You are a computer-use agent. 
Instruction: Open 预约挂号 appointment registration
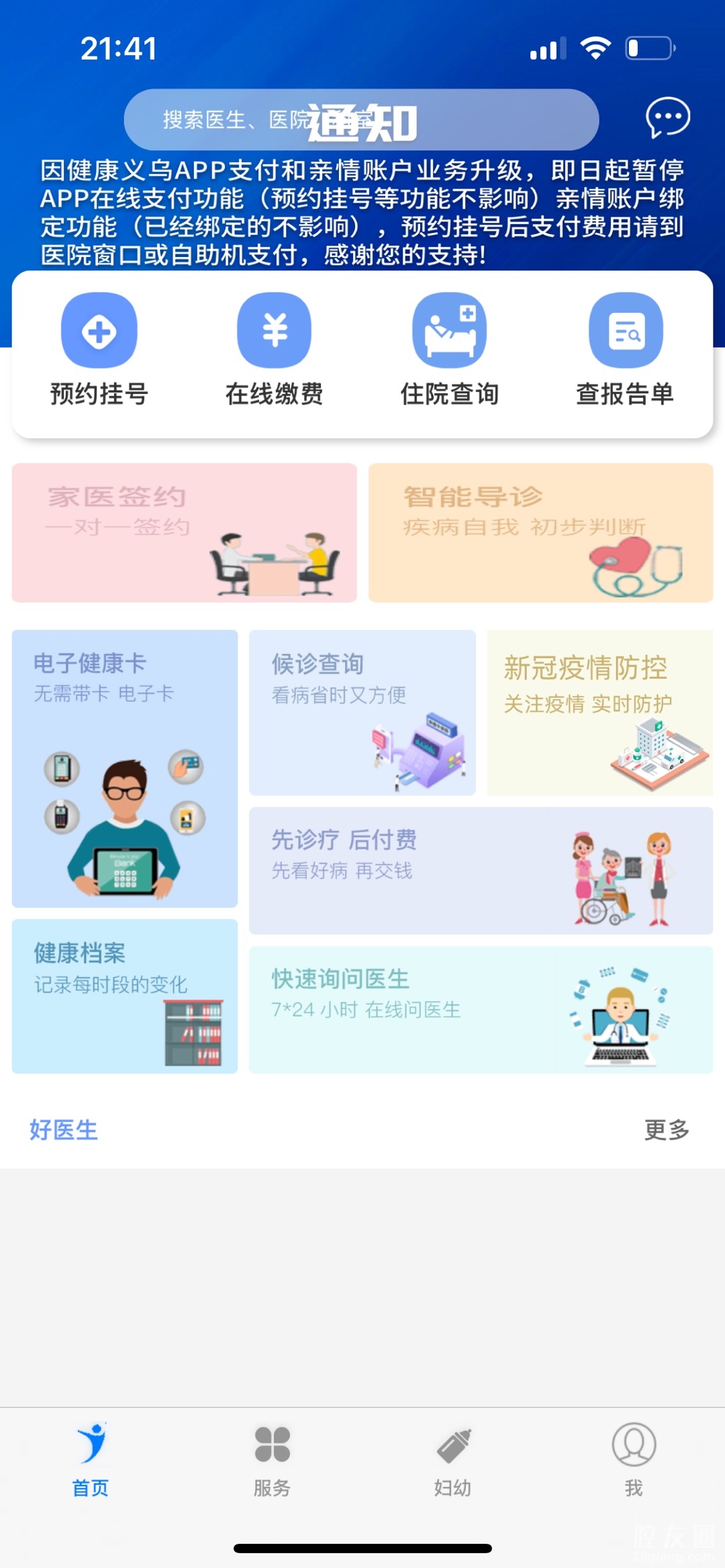click(x=99, y=350)
